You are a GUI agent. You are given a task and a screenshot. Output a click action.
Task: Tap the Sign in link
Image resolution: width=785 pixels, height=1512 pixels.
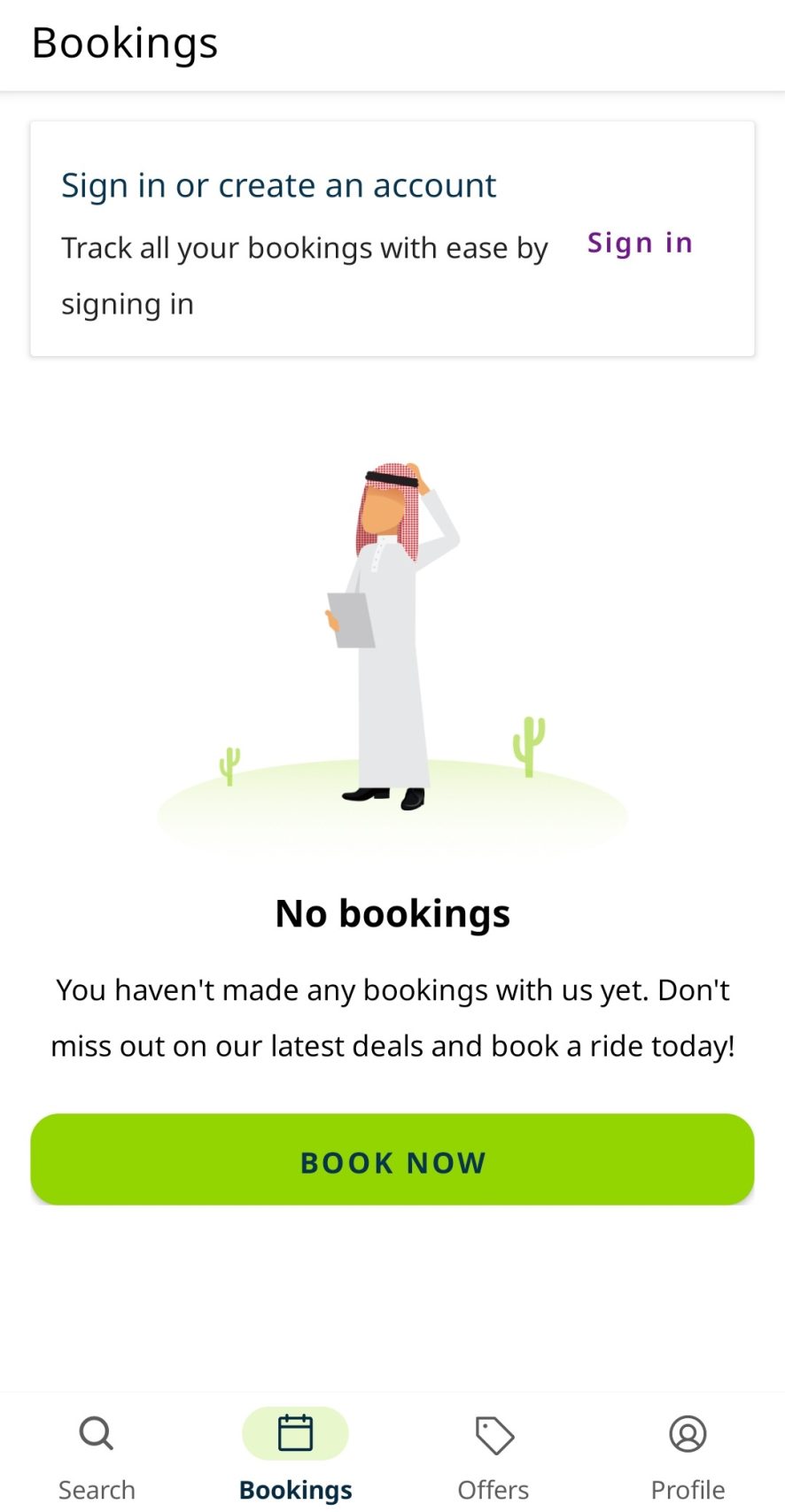coord(640,243)
